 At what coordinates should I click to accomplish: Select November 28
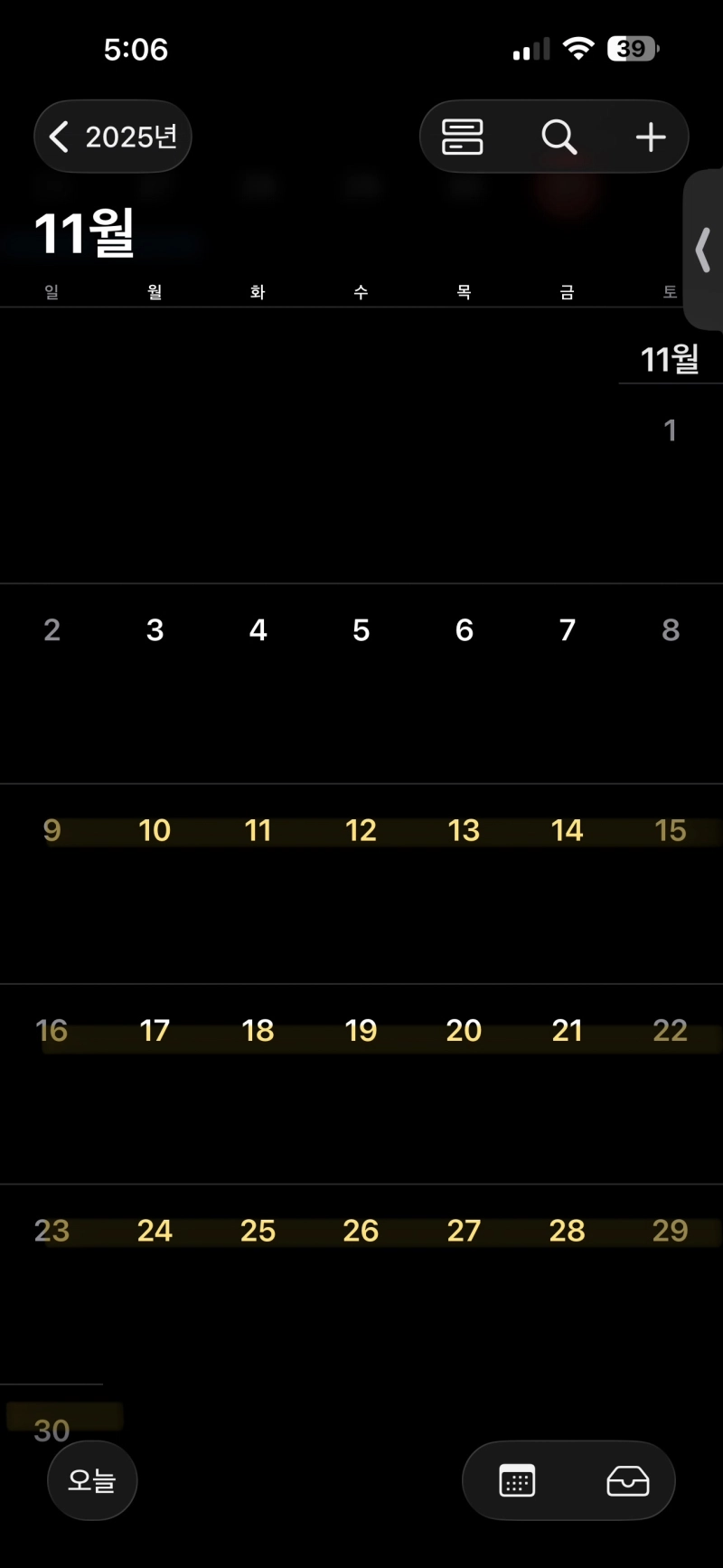point(567,1230)
